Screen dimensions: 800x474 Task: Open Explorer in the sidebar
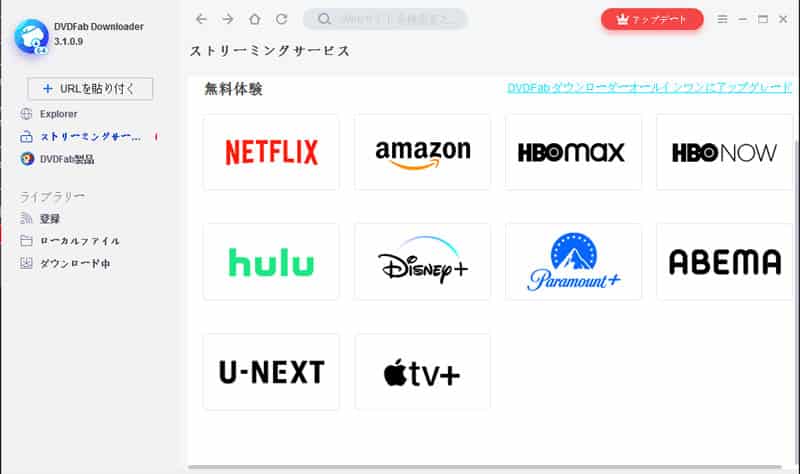[x=58, y=114]
